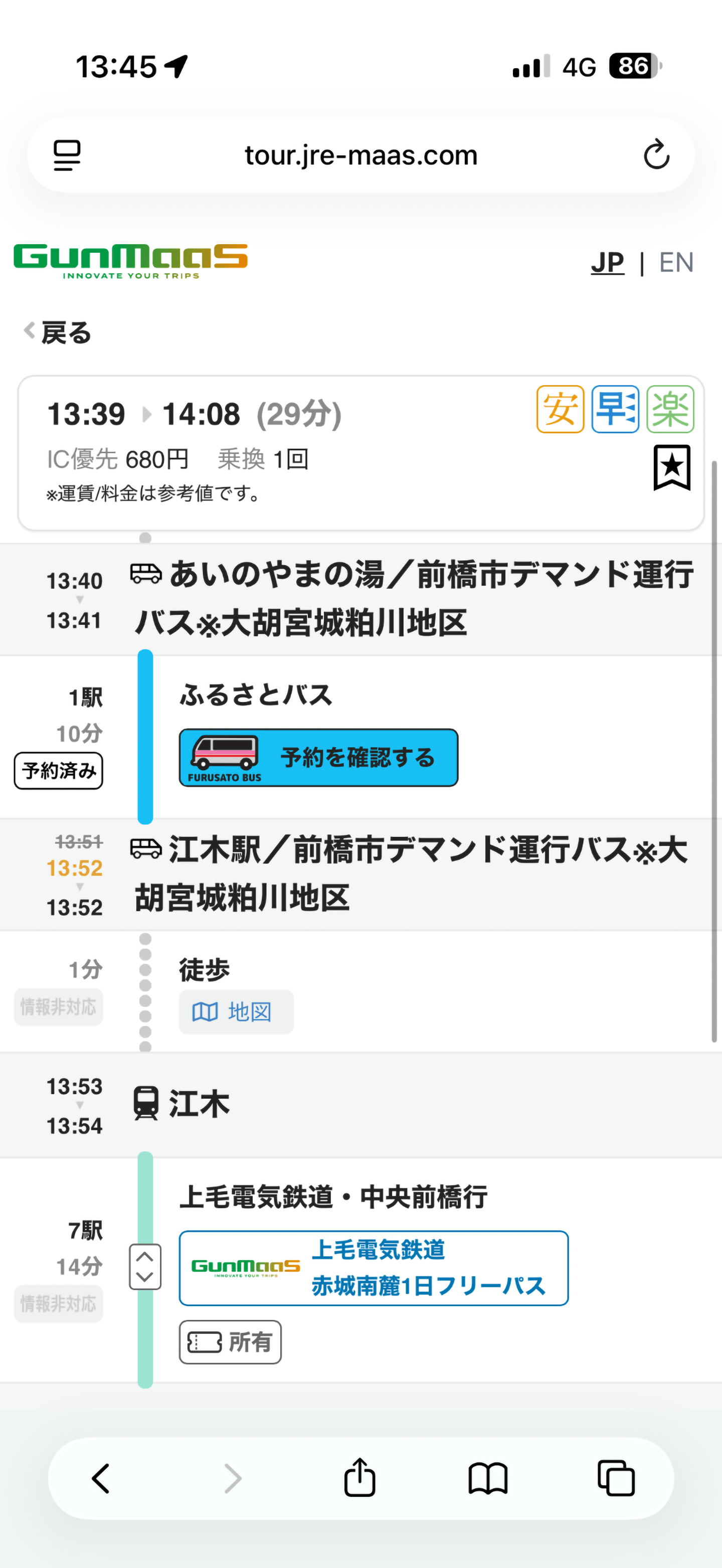Screen dimensions: 722x1568
Task: Go back with the 戻る link
Action: (x=59, y=333)
